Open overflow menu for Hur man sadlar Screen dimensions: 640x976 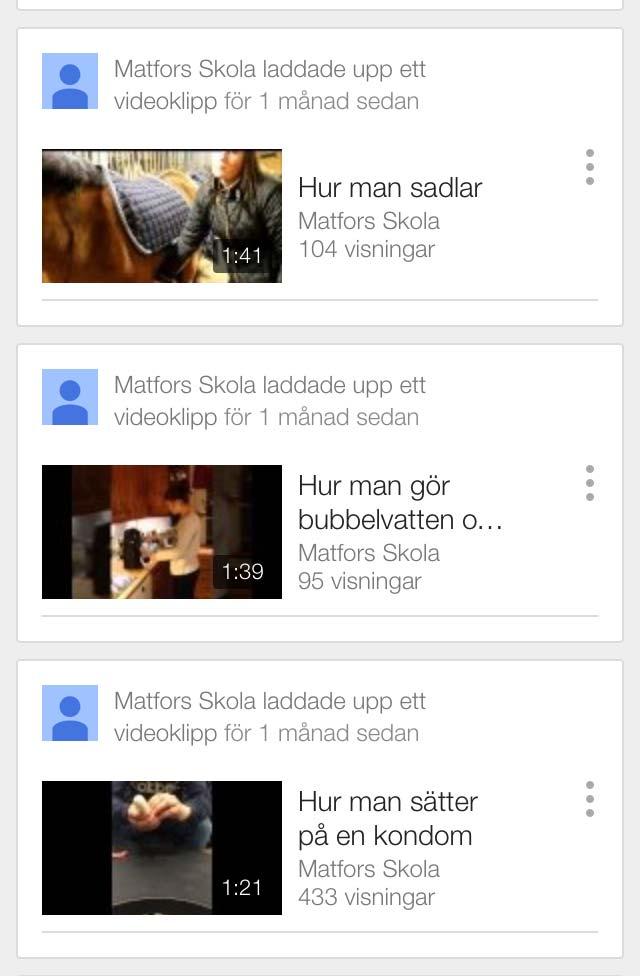590,167
